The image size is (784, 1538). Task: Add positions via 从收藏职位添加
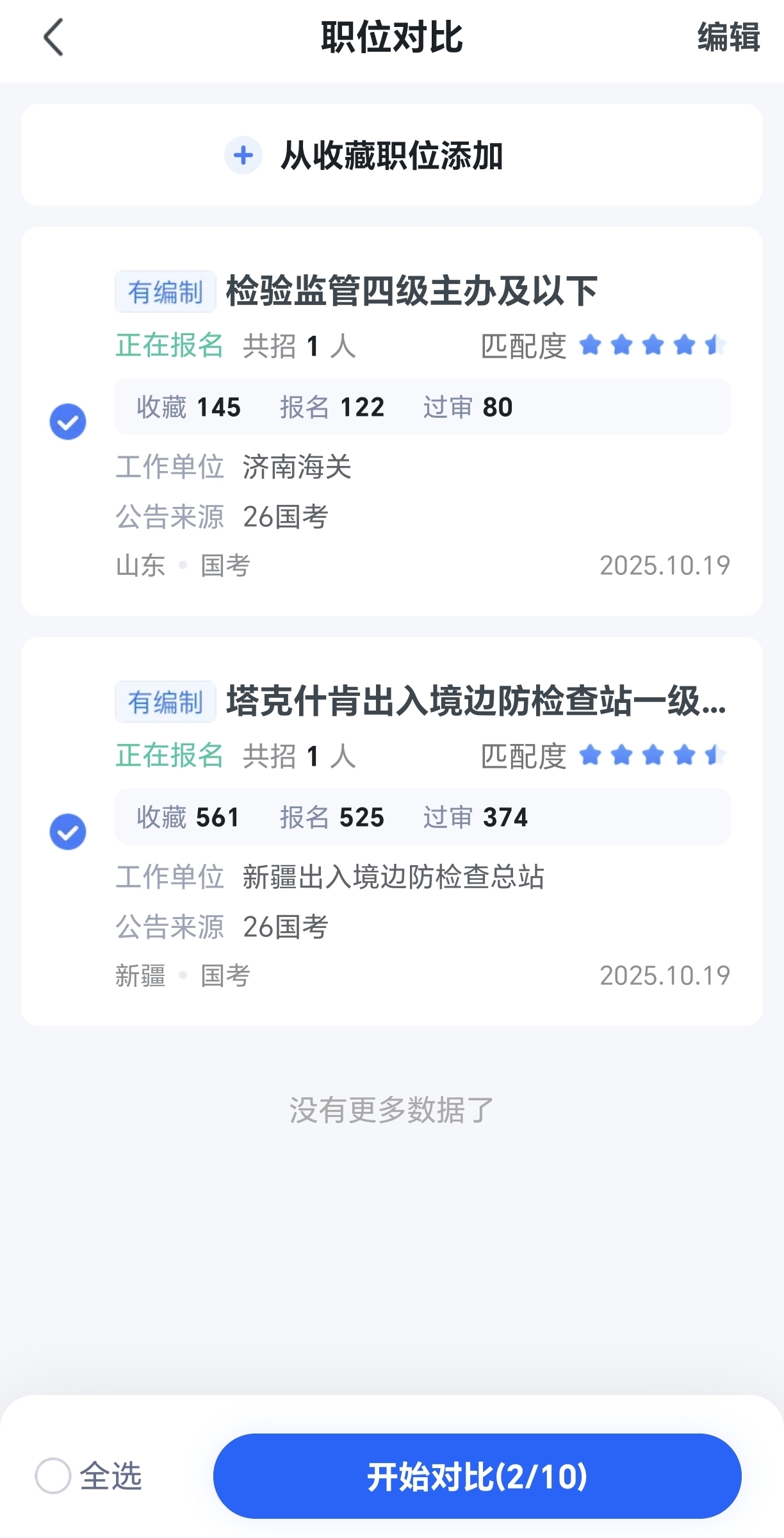pos(391,155)
